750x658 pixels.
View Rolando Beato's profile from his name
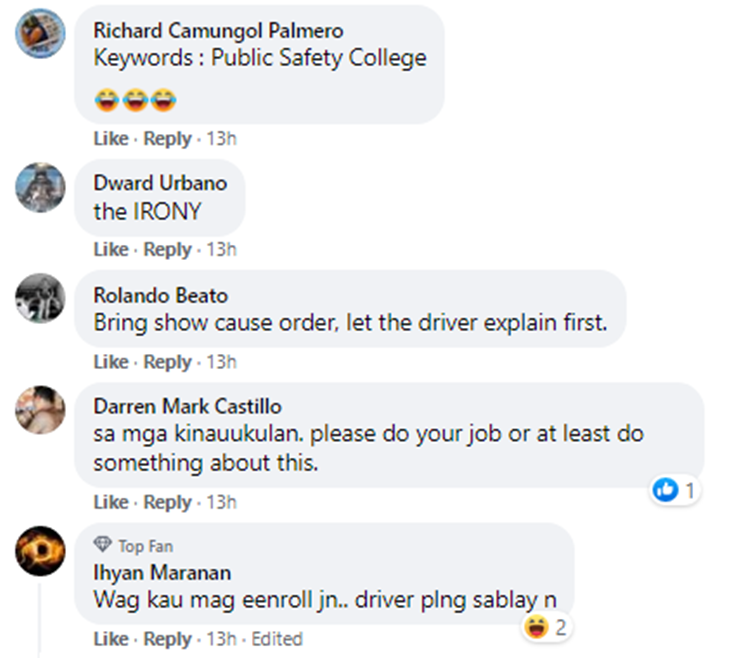[x=160, y=295]
